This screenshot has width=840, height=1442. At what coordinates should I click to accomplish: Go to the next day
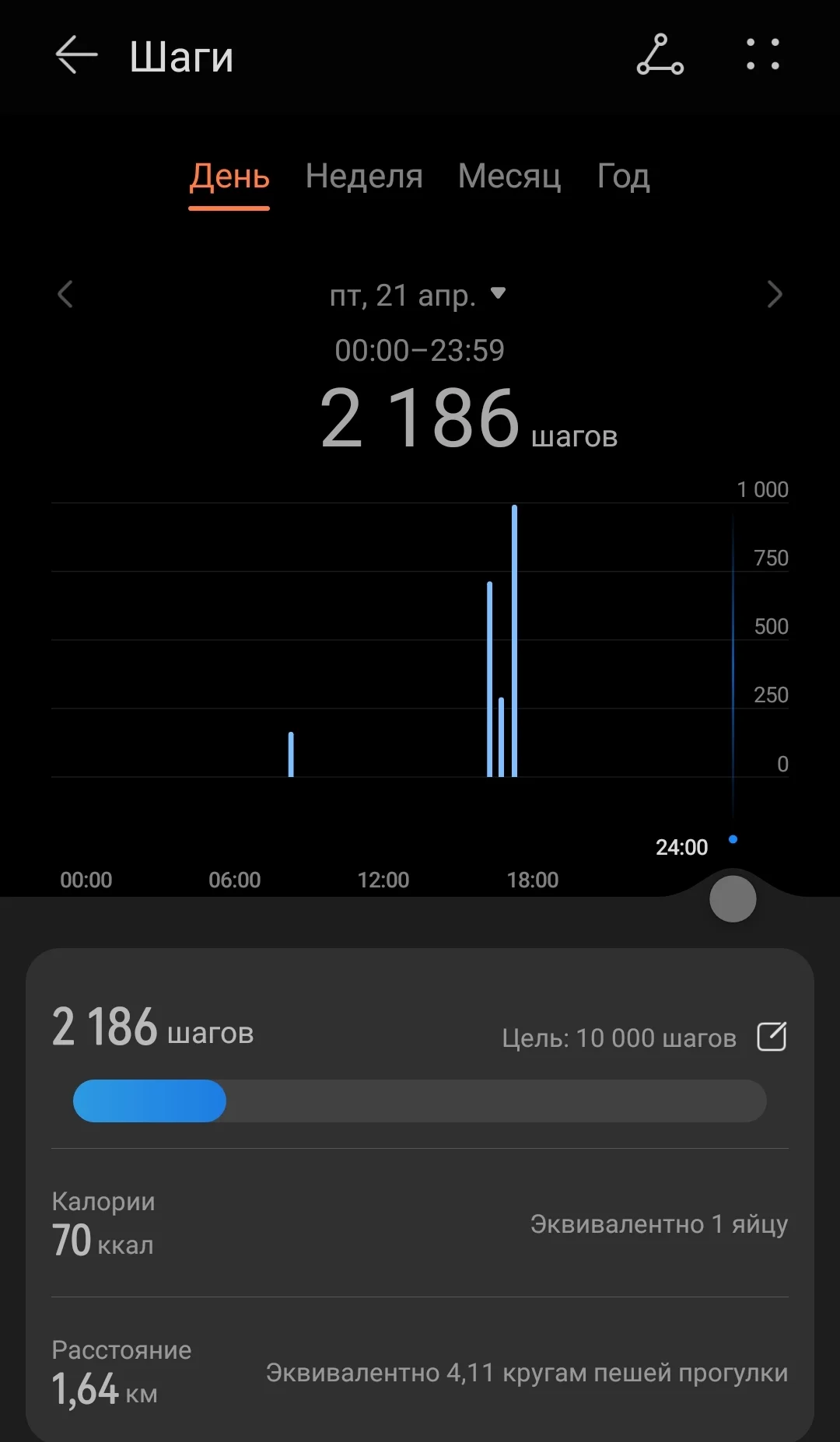pyautogui.click(x=774, y=294)
